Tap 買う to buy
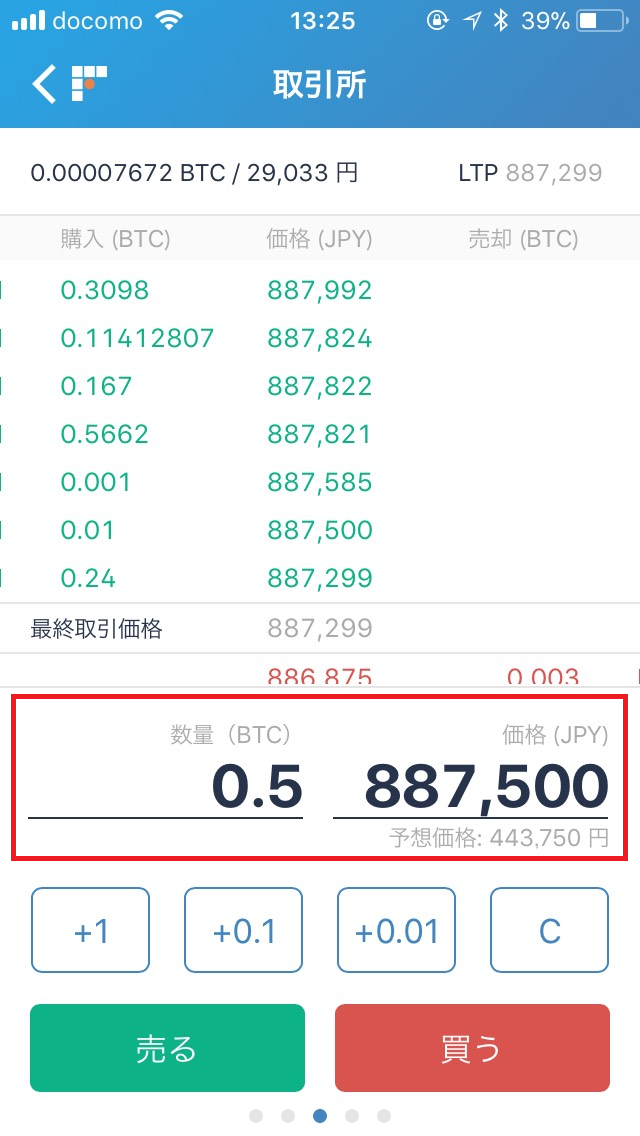 [x=472, y=1048]
